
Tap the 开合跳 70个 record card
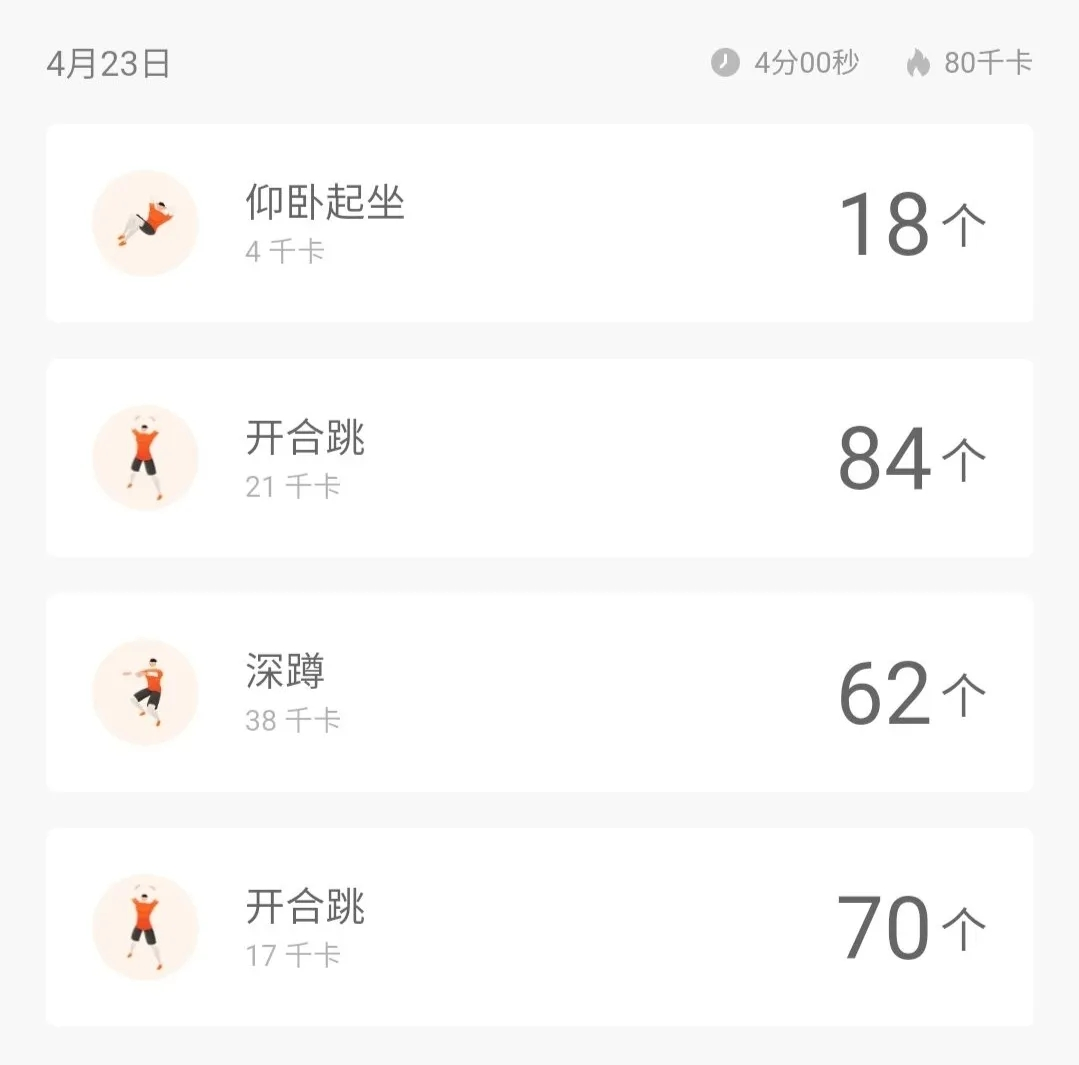coord(539,926)
